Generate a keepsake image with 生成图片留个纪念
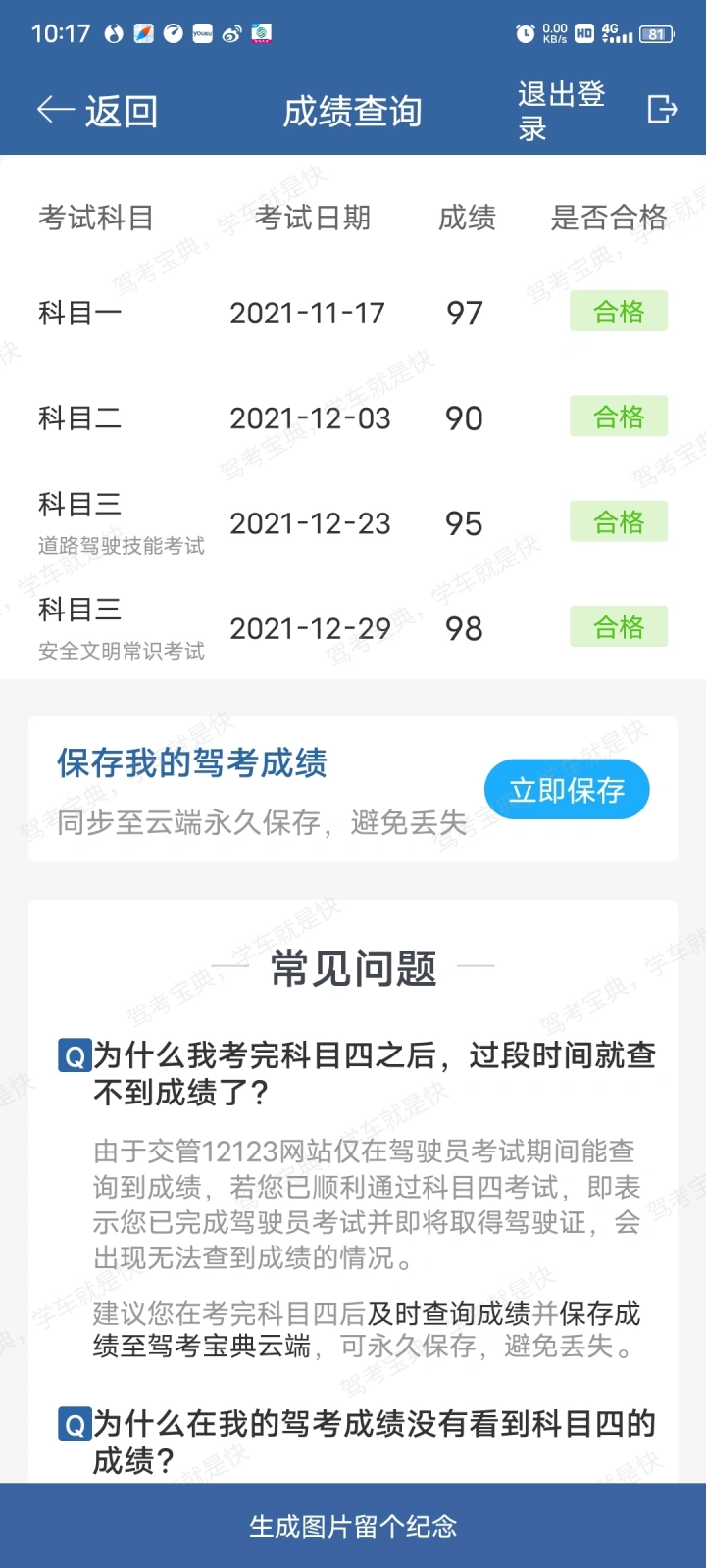The height and width of the screenshot is (1568, 706). 353,1526
